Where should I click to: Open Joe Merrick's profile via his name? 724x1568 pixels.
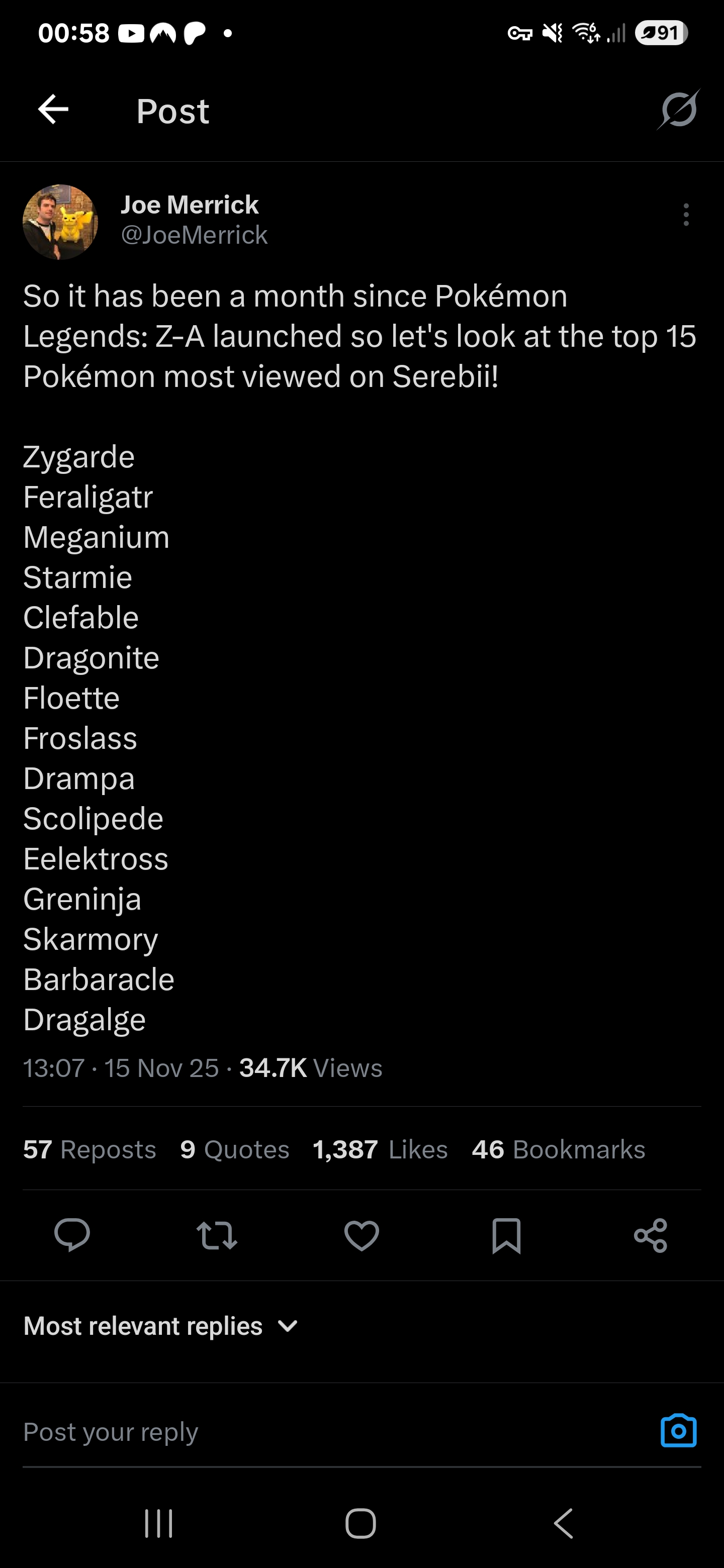click(x=190, y=205)
